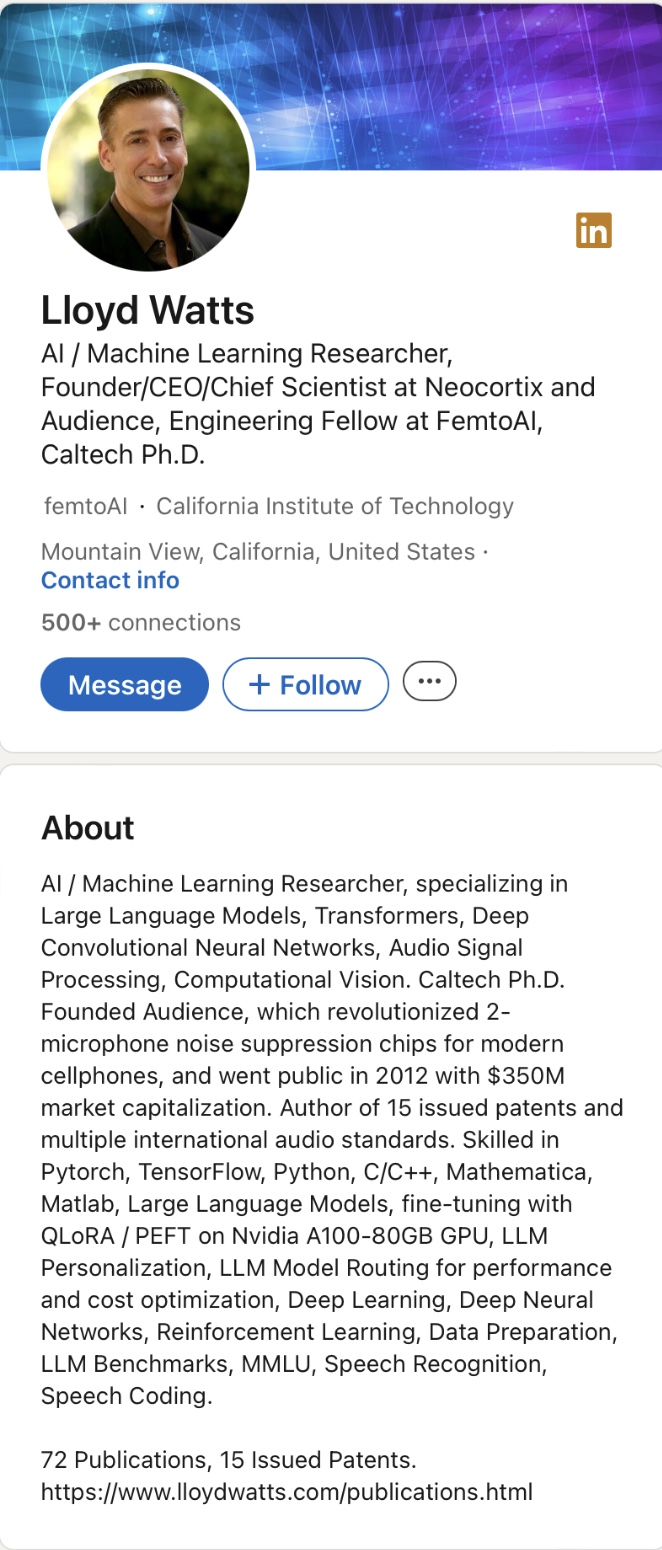This screenshot has width=662, height=1550.
Task: Open femtoAI company page
Action: pos(86,506)
